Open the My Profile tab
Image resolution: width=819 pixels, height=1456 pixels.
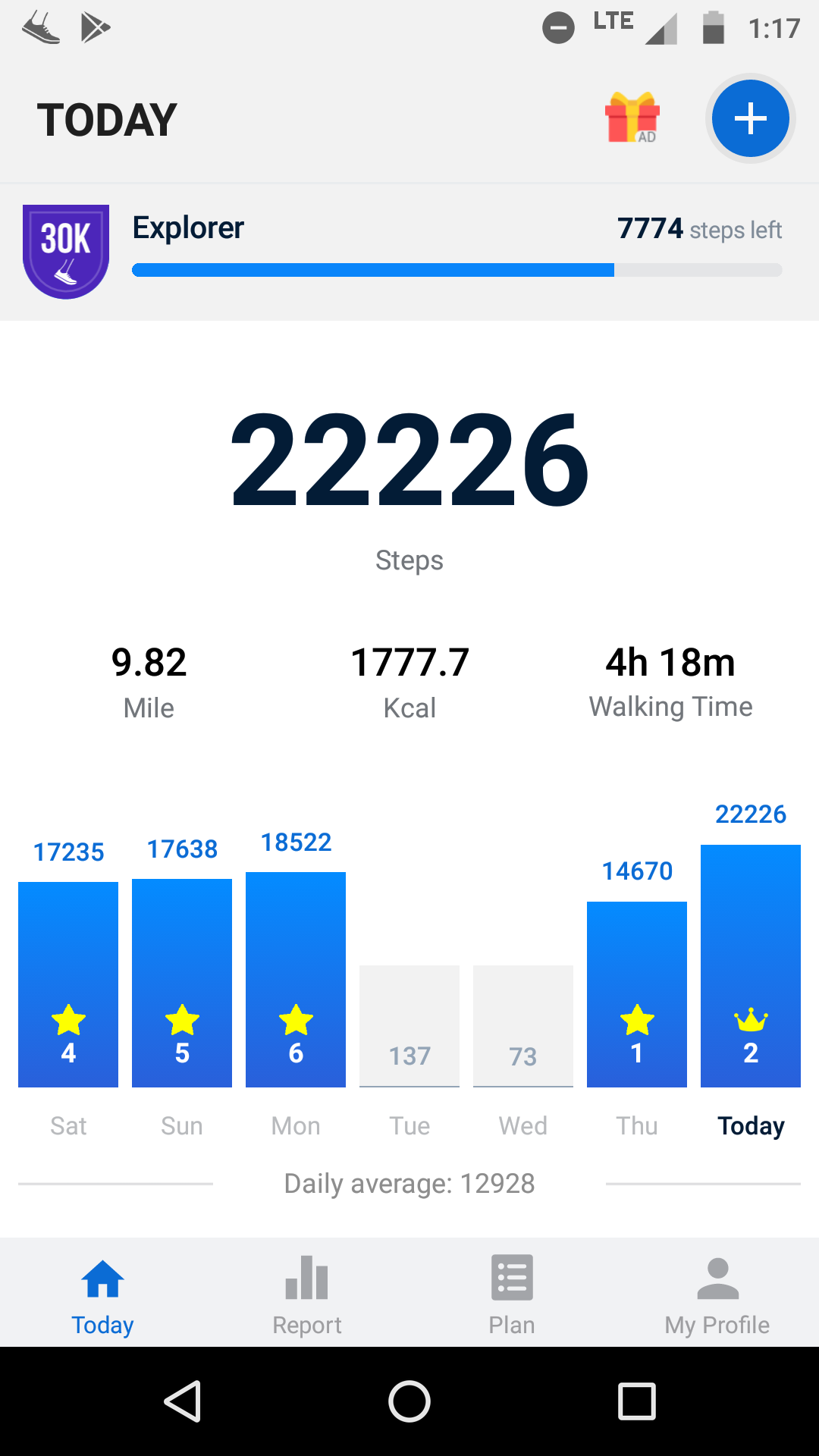tap(717, 1294)
